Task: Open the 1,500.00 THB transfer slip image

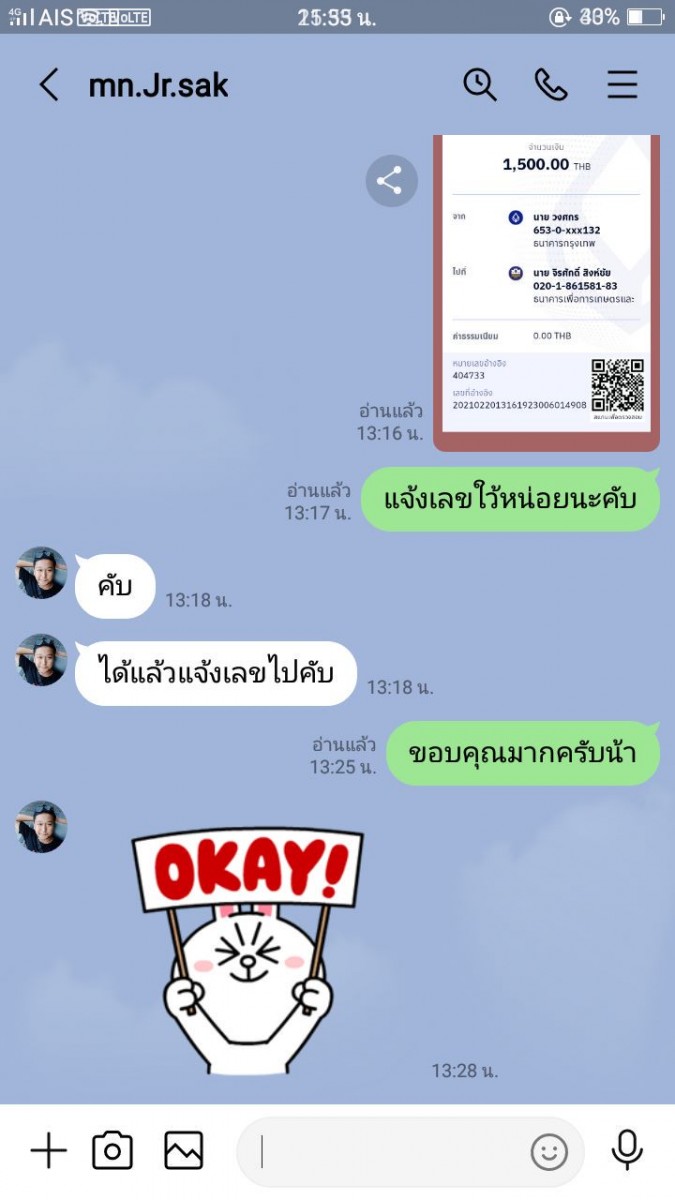Action: click(546, 290)
